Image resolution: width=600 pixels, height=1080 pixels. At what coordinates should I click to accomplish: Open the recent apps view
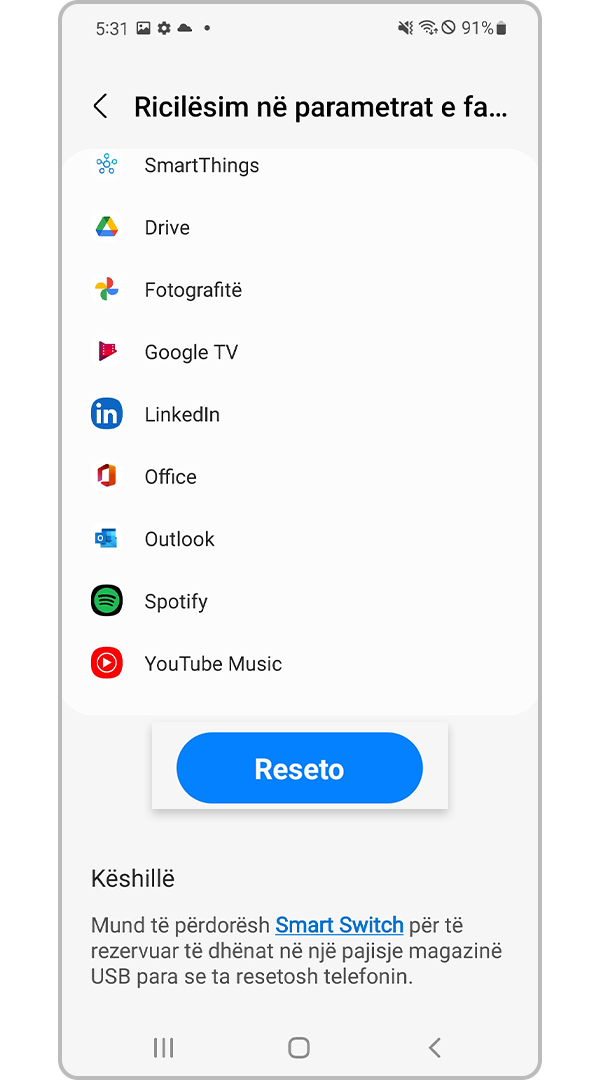click(x=163, y=1047)
